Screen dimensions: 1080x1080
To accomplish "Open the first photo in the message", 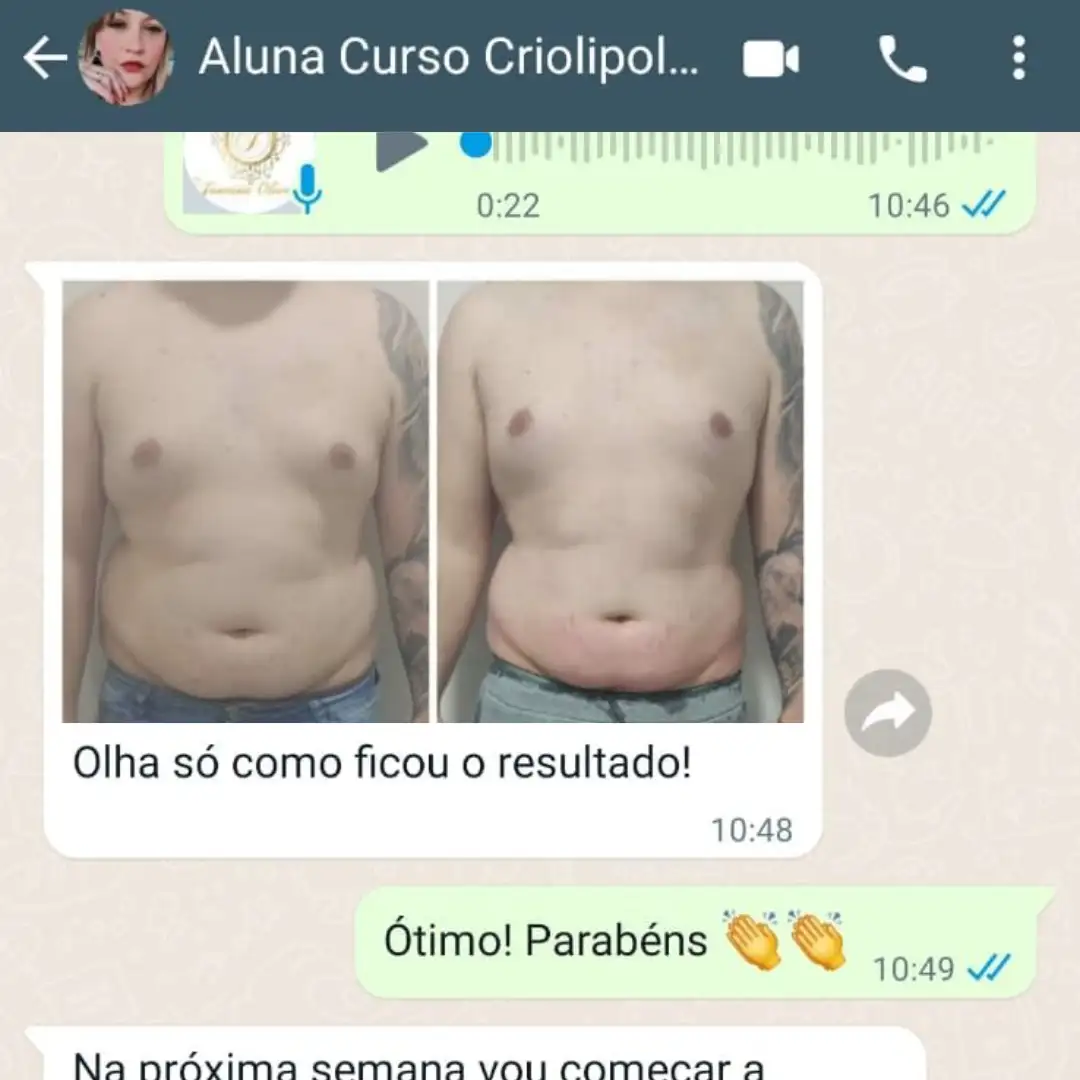I will tap(245, 501).
